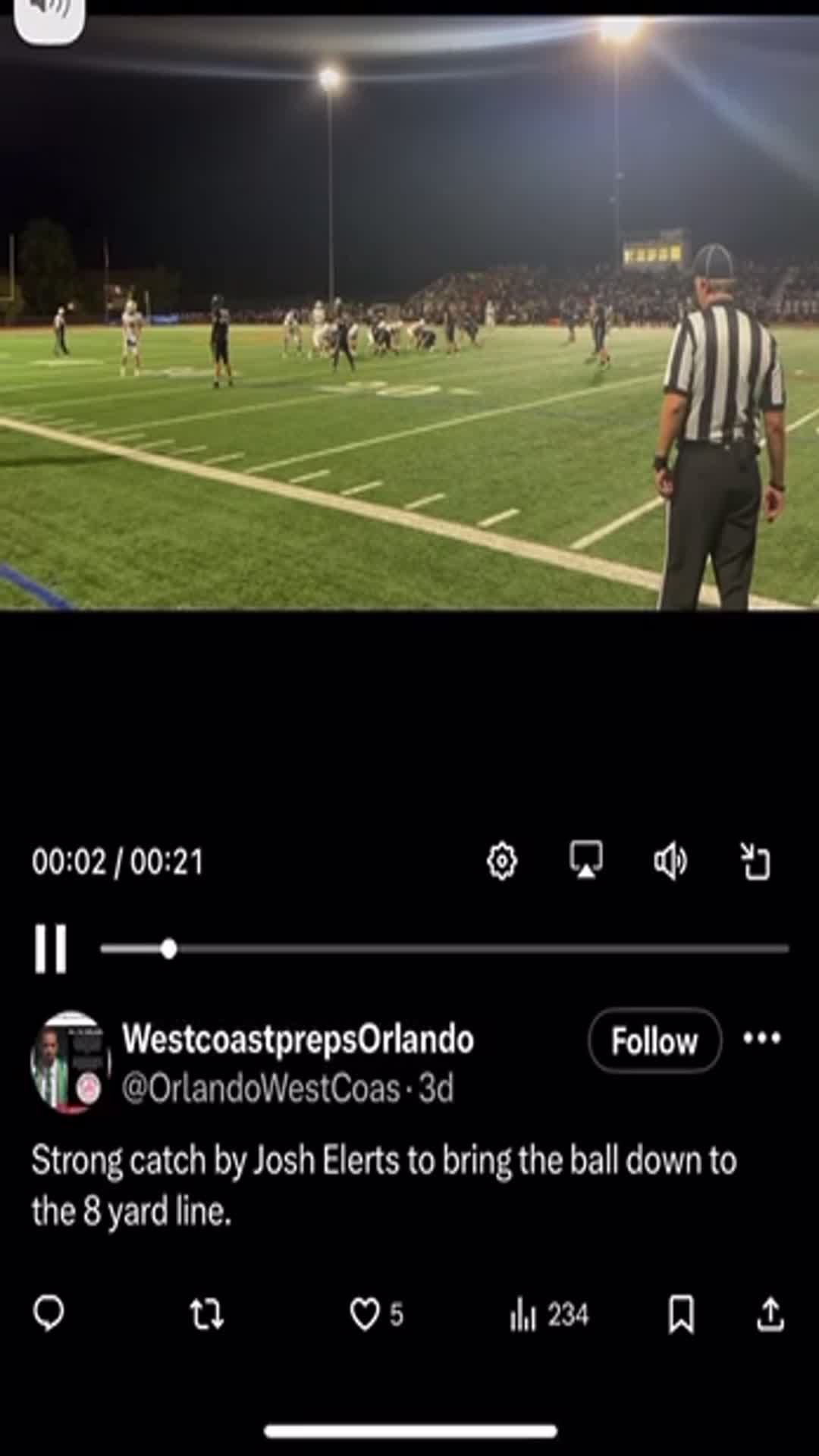Viewport: 819px width, 1456px height.
Task: Rotate video to fullscreen
Action: coord(755,861)
